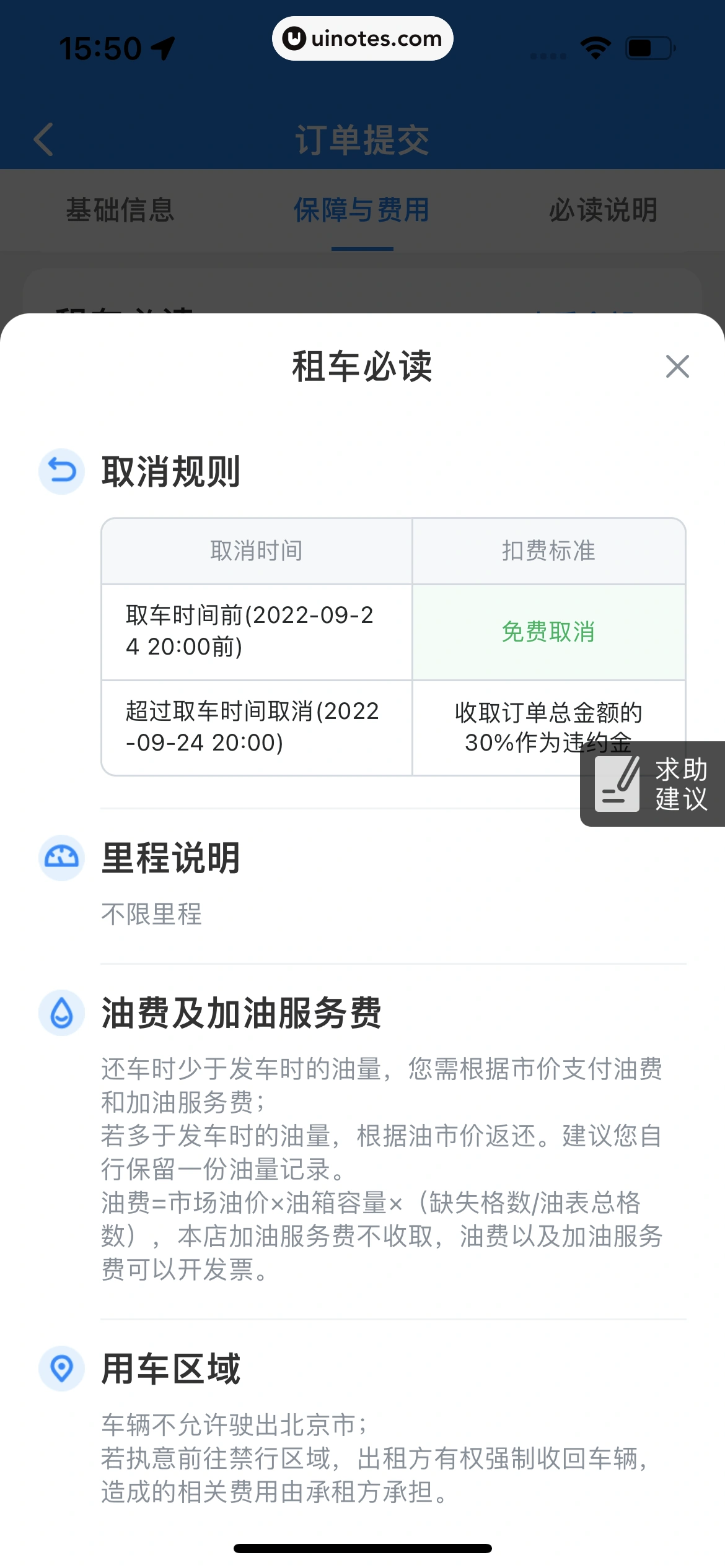The height and width of the screenshot is (1568, 725).
Task: Select the location pin icon near 用车区域
Action: [x=61, y=1369]
